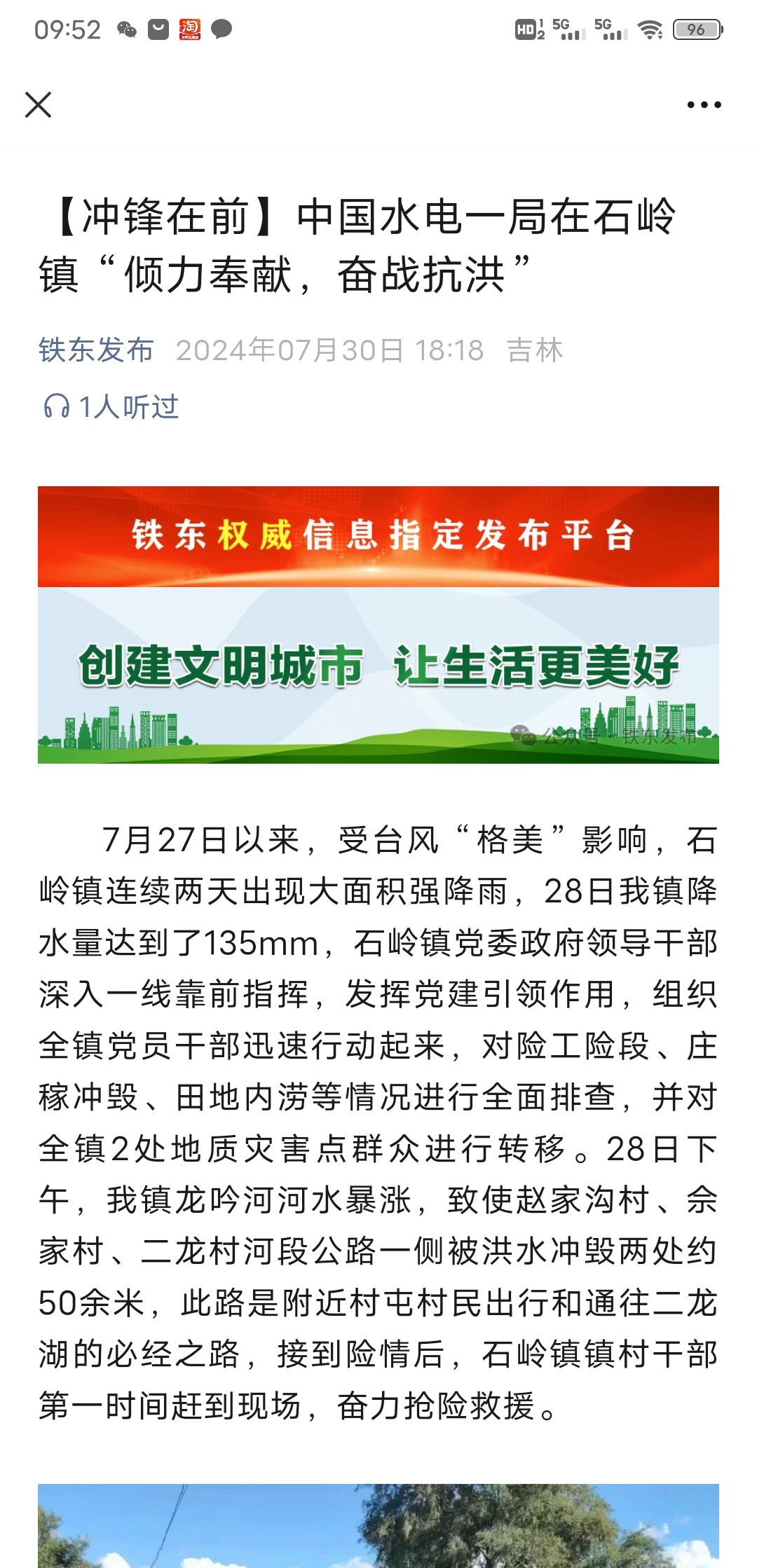Close the article page

point(39,105)
